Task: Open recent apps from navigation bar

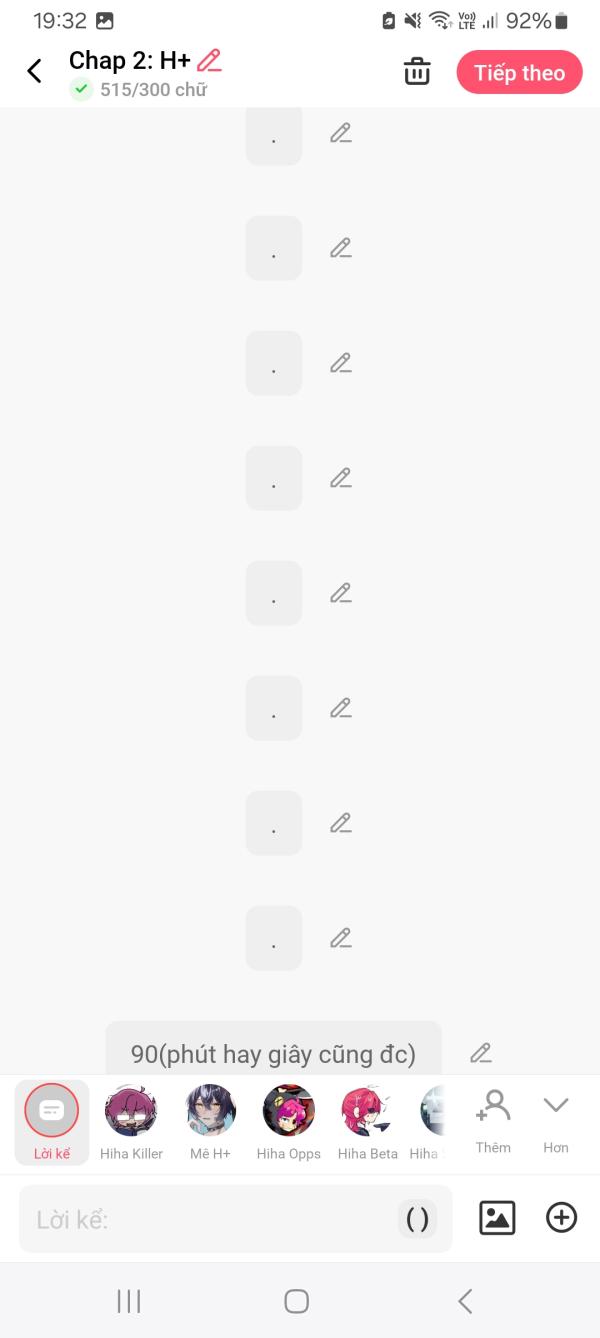Action: point(129,1301)
